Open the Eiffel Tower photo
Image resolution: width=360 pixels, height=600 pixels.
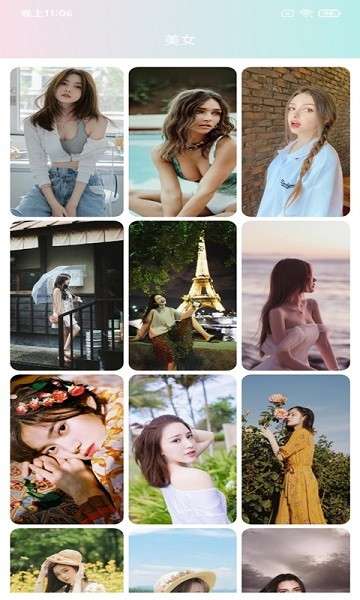(x=182, y=295)
